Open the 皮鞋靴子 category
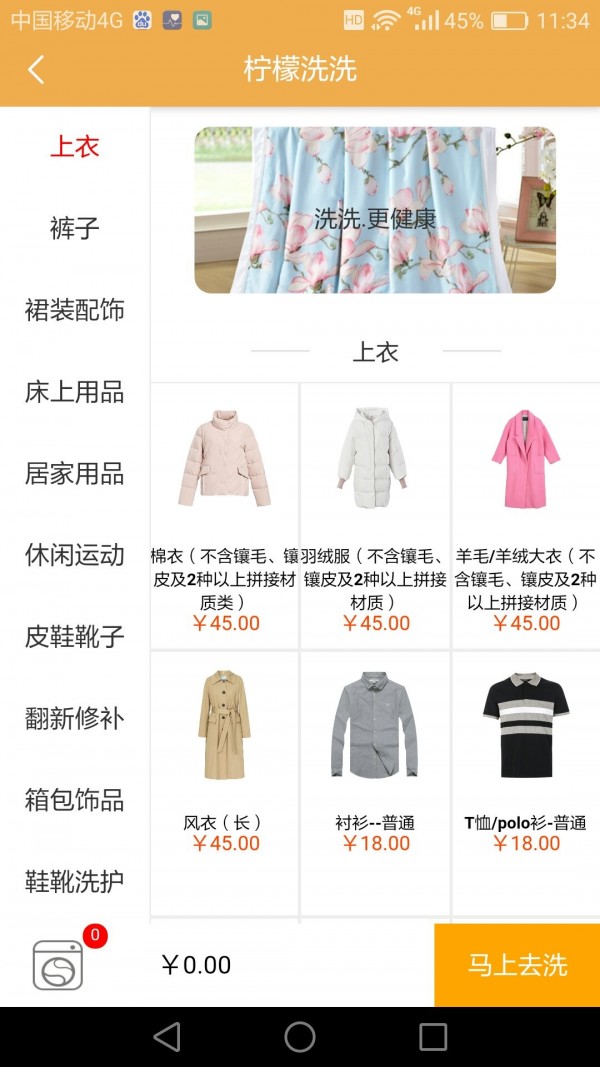The height and width of the screenshot is (1067, 600). 75,637
